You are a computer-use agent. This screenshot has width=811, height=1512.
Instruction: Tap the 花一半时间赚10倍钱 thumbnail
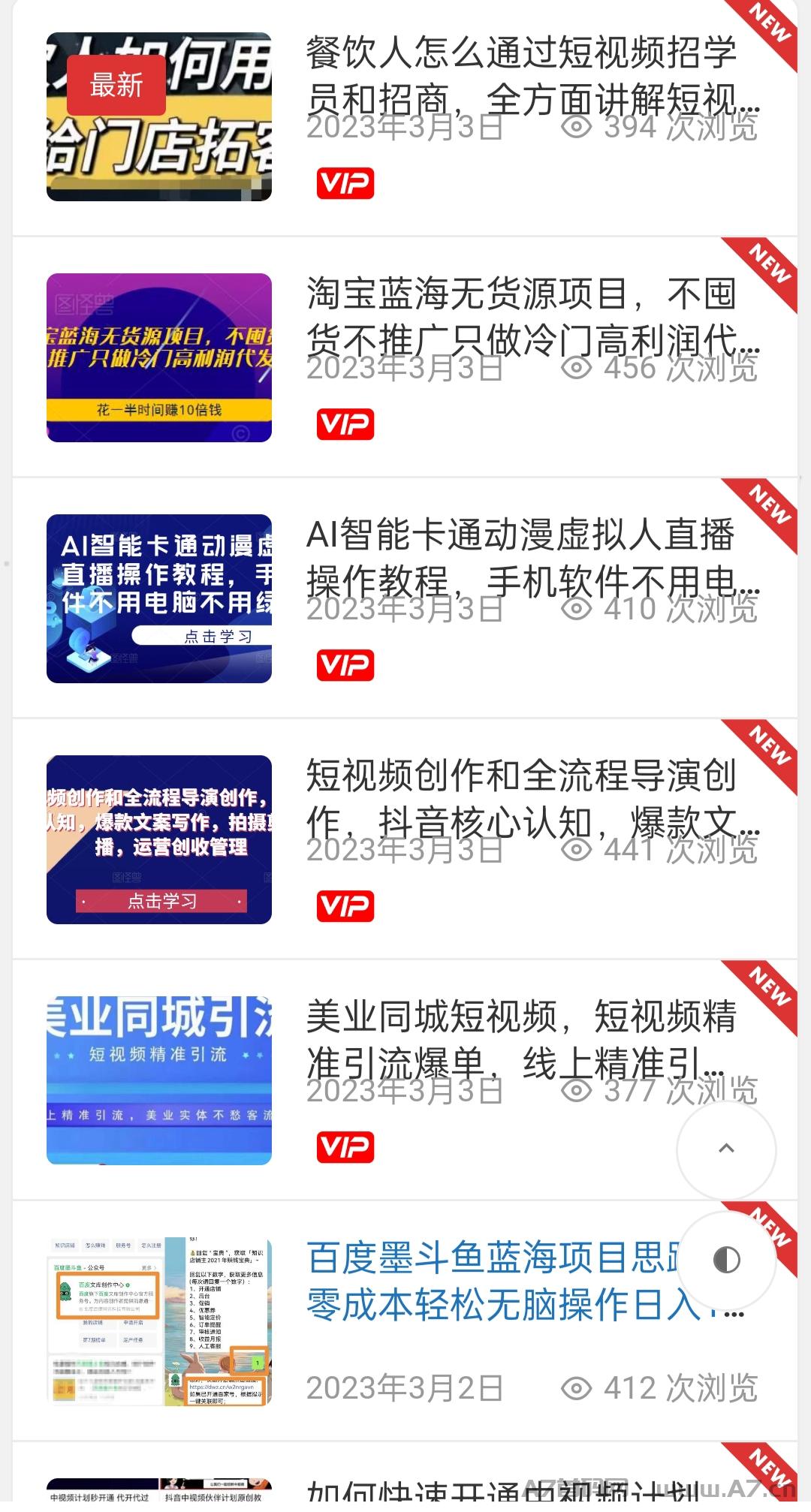[159, 358]
